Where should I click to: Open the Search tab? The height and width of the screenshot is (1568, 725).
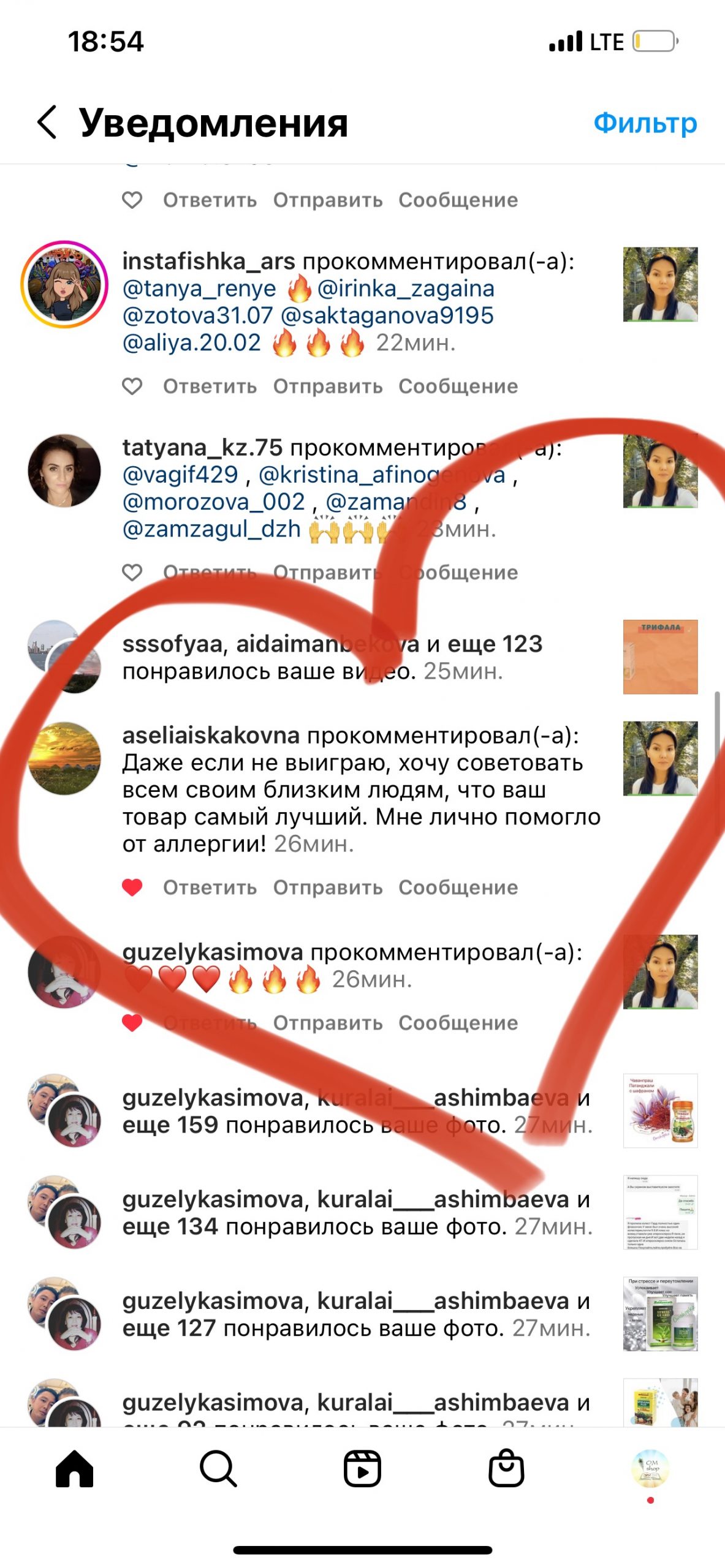218,1469
